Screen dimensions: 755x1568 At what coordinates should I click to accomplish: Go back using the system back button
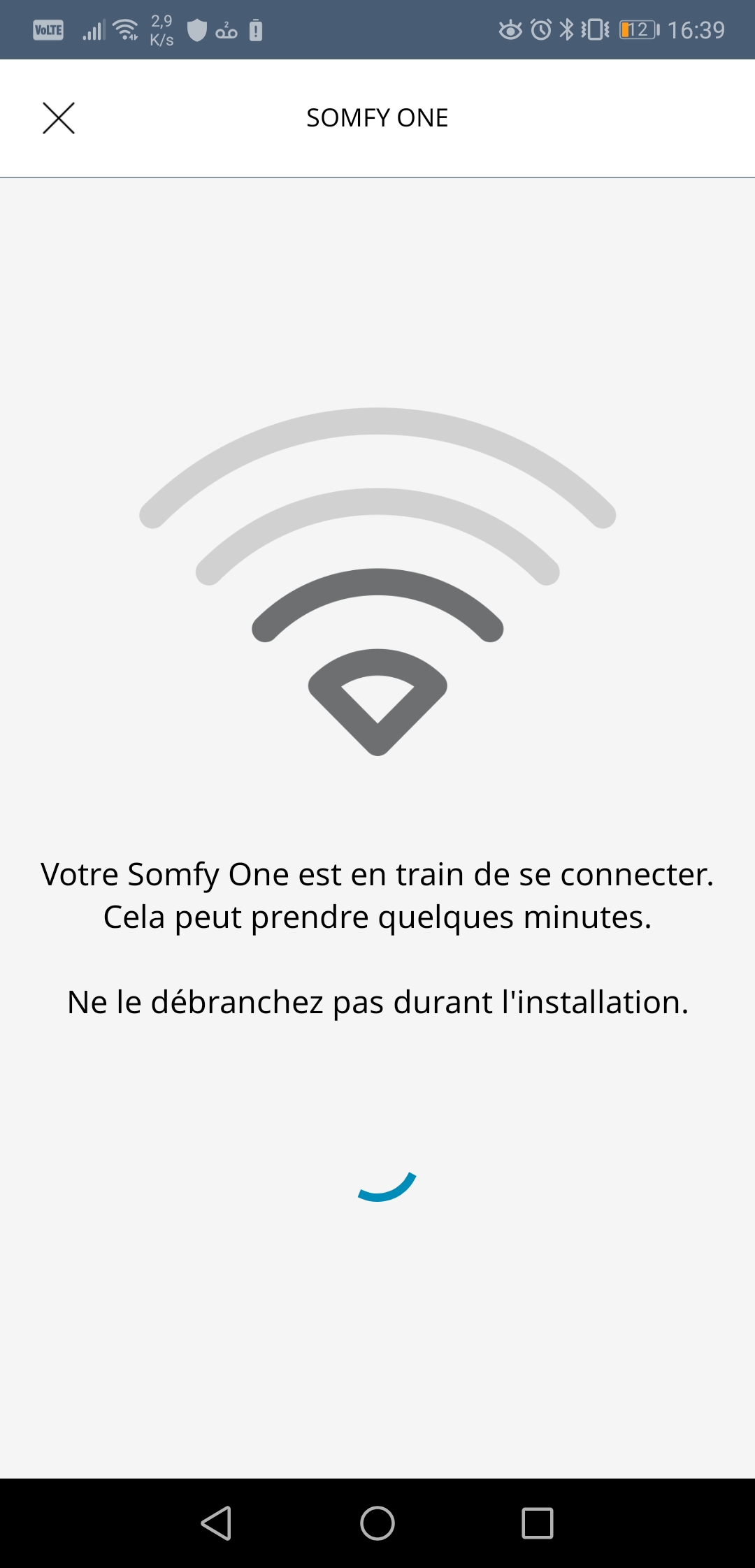tap(217, 1523)
